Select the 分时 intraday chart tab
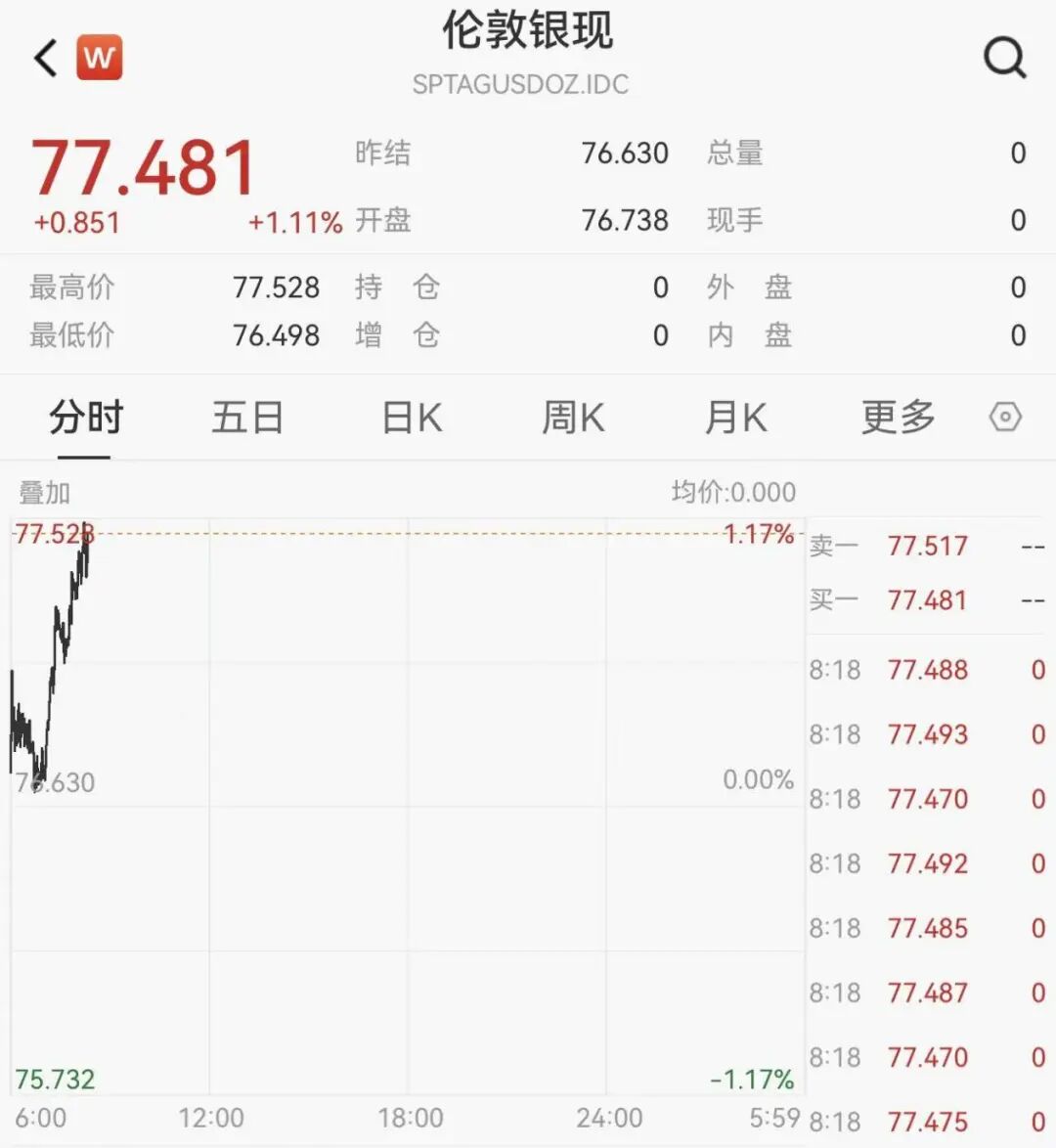 pos(87,417)
